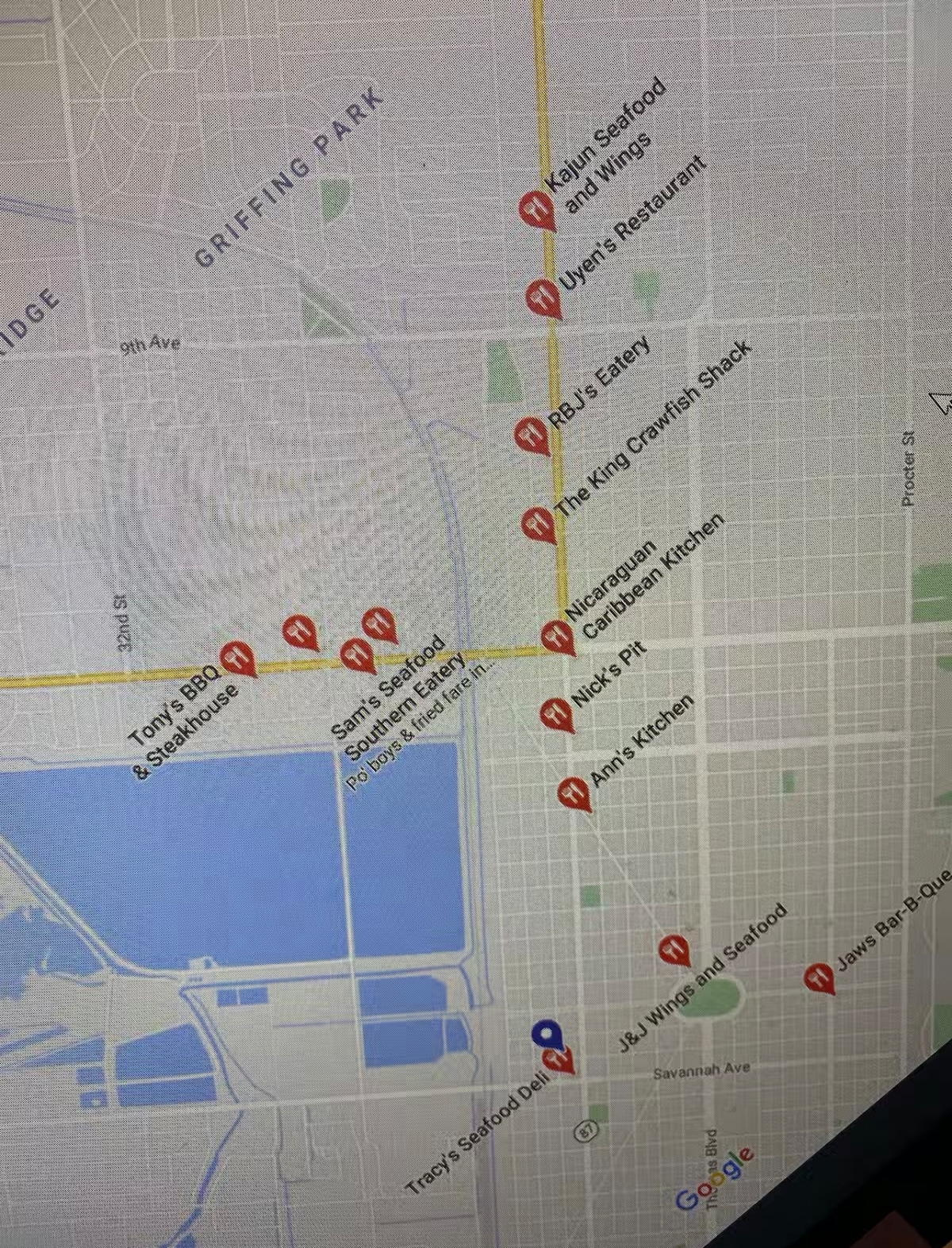
Task: Select the Nicaraguan Caribbean Kitchen pin
Action: click(557, 635)
